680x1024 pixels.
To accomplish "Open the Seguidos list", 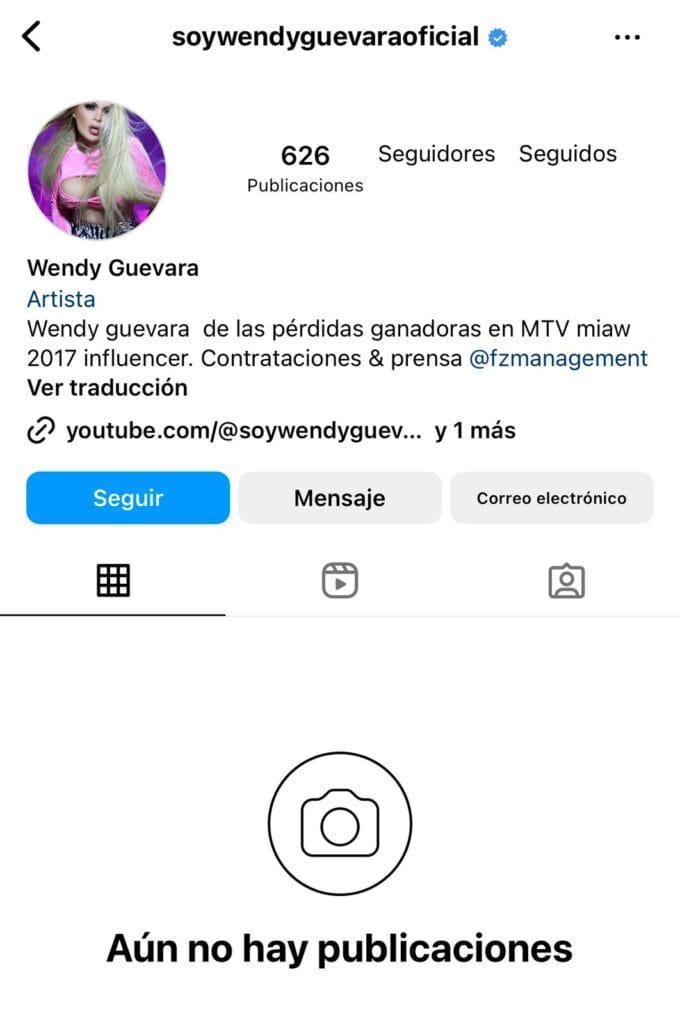I will click(567, 154).
